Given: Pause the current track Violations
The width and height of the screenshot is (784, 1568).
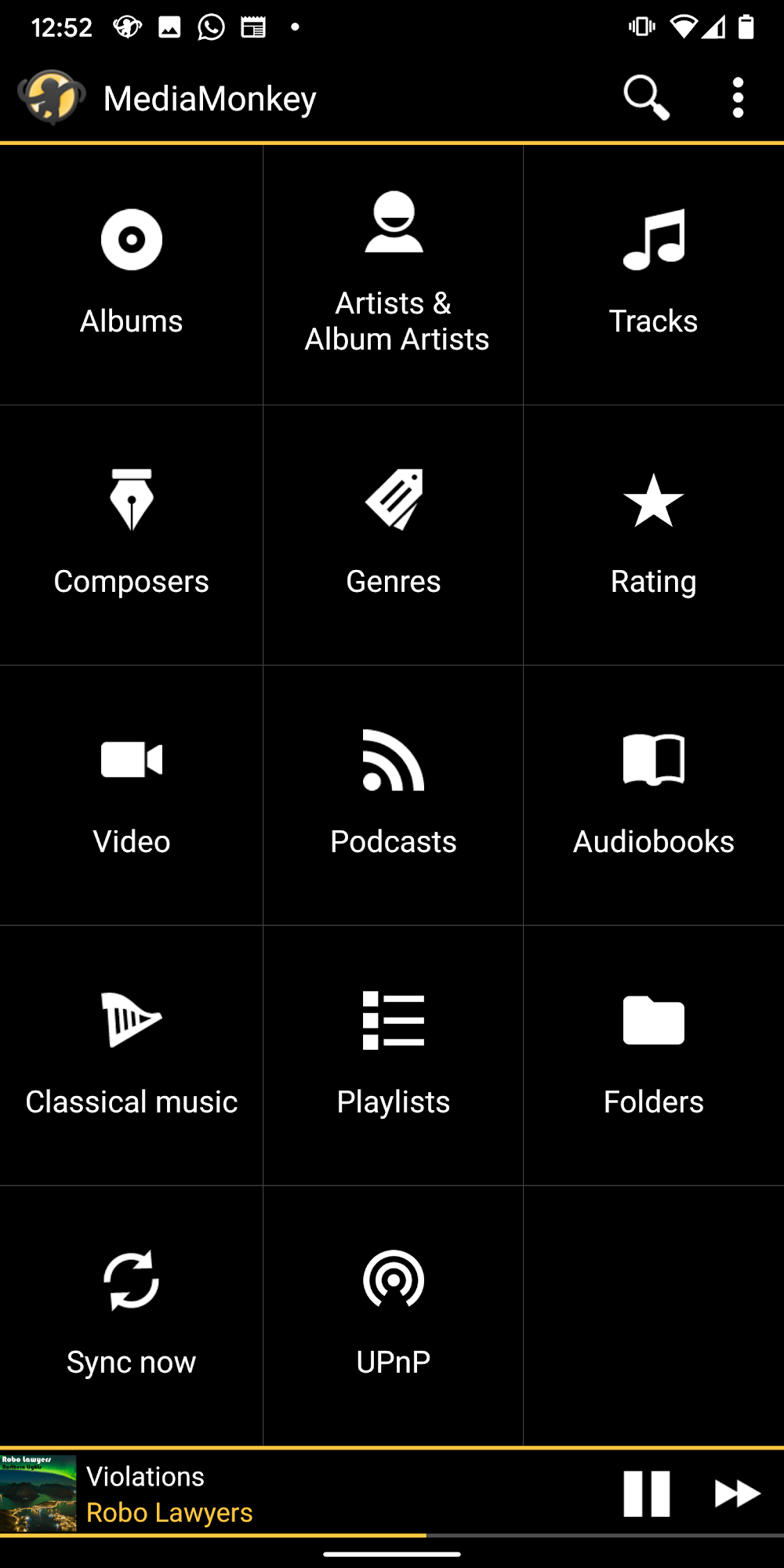Looking at the screenshot, I should (647, 1494).
